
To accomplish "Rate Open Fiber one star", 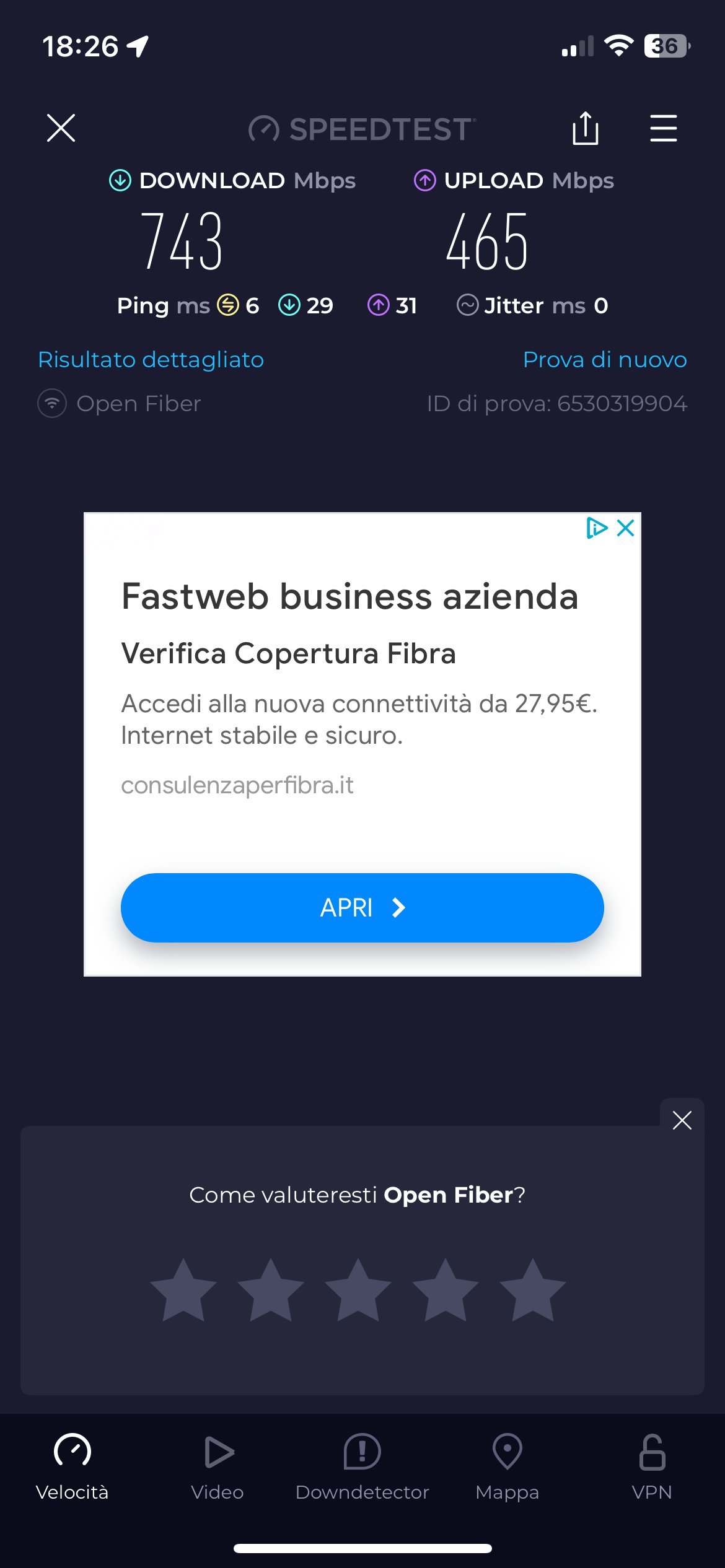I will (183, 1291).
